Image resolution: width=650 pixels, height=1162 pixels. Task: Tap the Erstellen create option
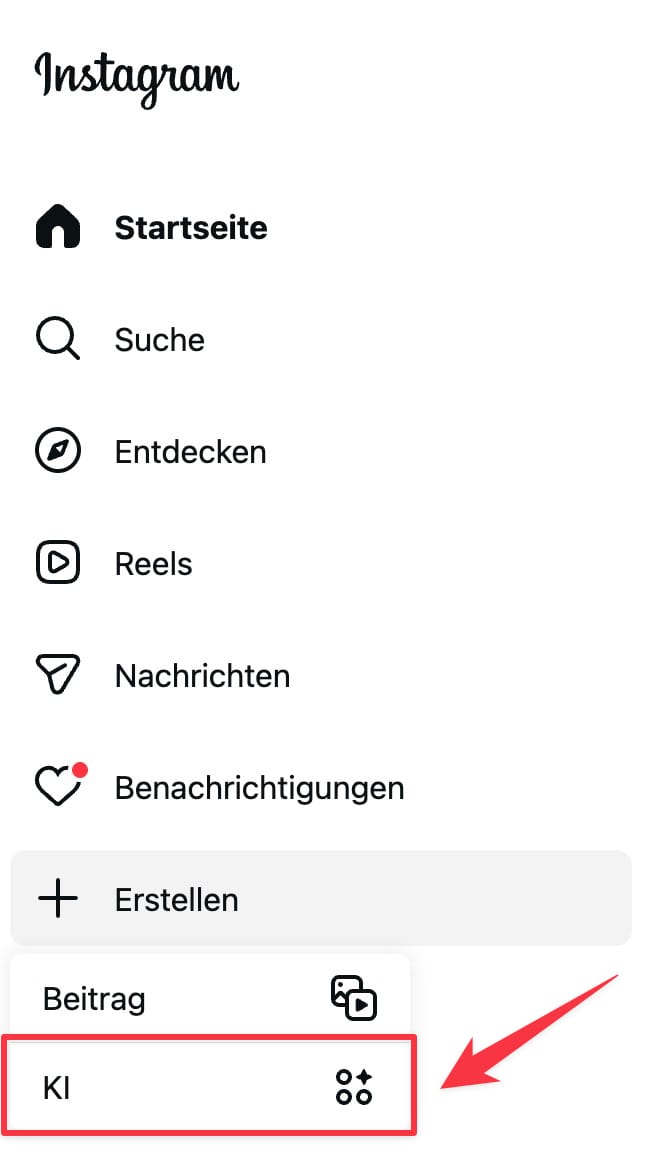176,900
